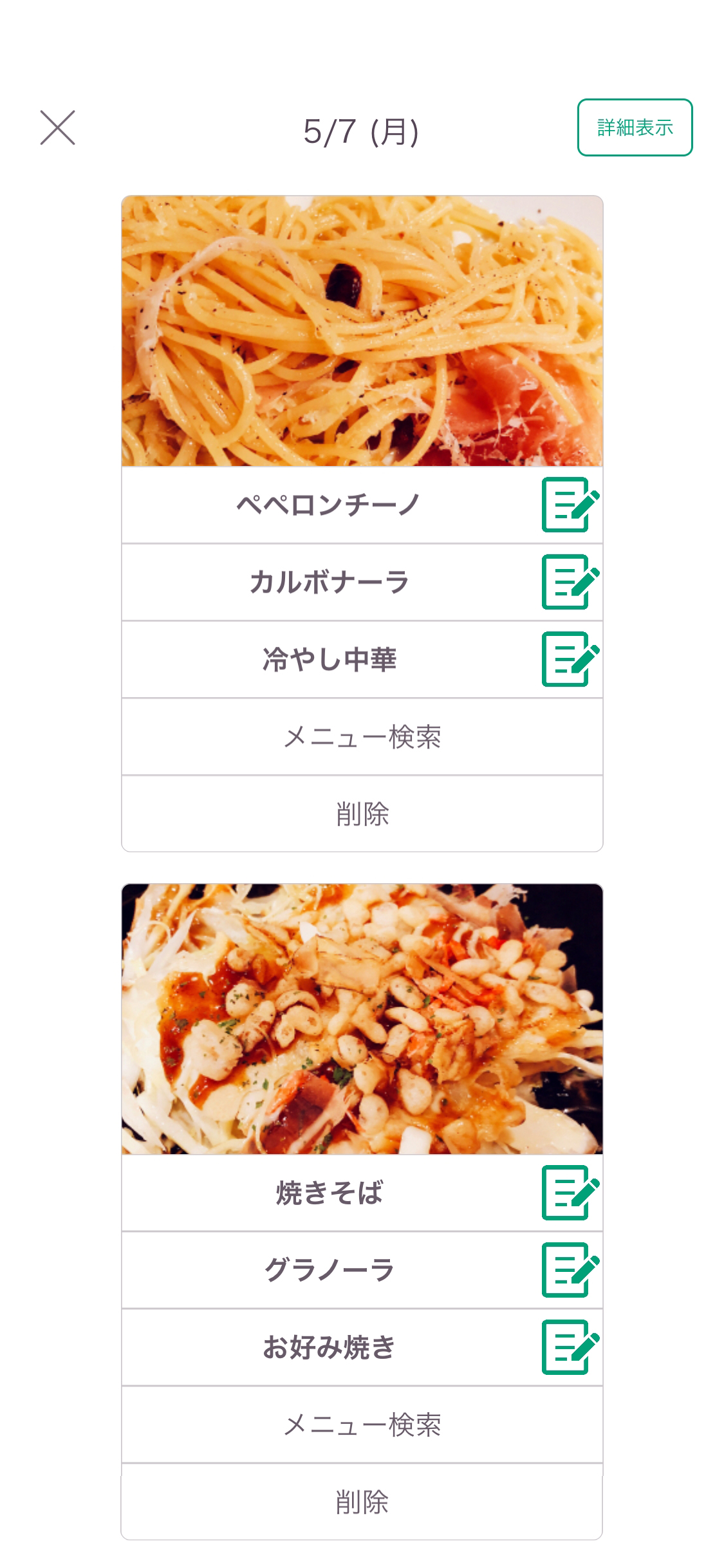724x1568 pixels.
Task: Choose カルボナーラ from the candidates
Action: coord(328,582)
